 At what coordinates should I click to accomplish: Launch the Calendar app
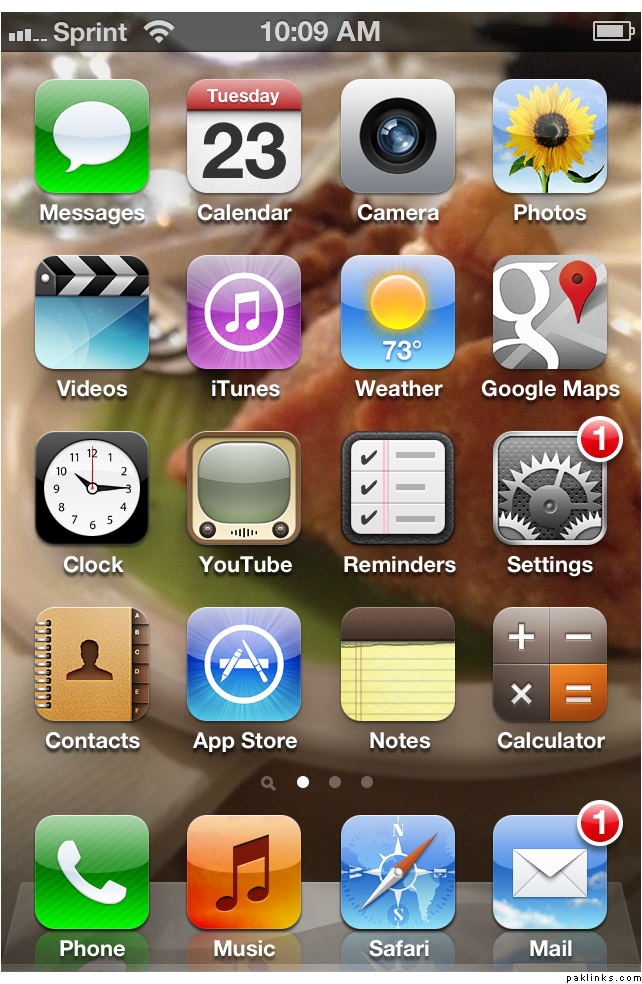point(244,137)
